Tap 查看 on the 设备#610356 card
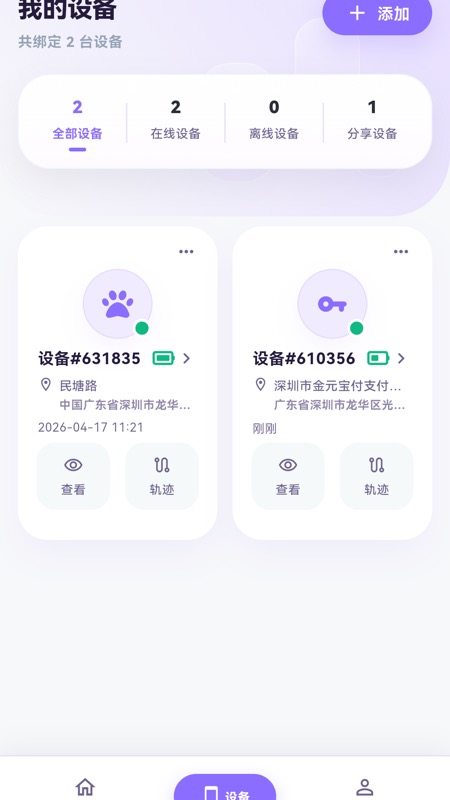 [288, 476]
